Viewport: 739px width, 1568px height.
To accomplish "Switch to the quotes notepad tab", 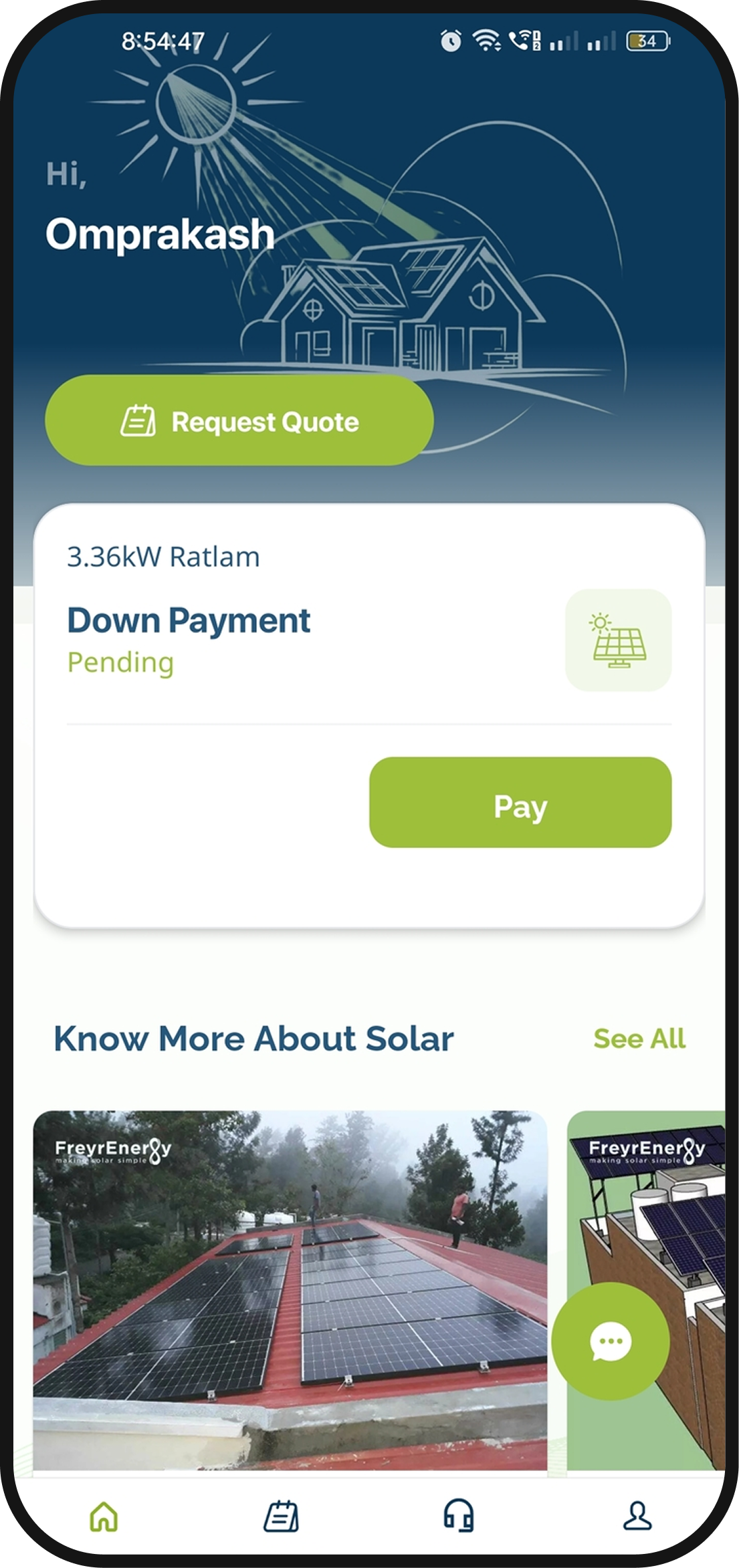I will (x=281, y=1517).
